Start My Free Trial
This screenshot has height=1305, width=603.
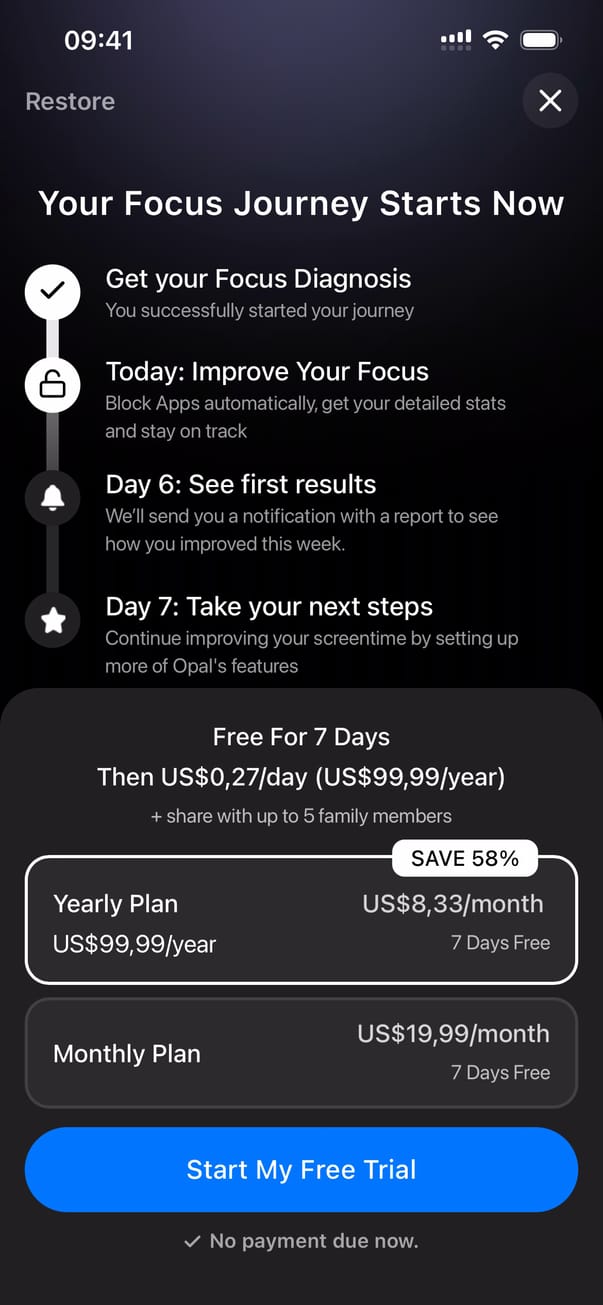[301, 1169]
